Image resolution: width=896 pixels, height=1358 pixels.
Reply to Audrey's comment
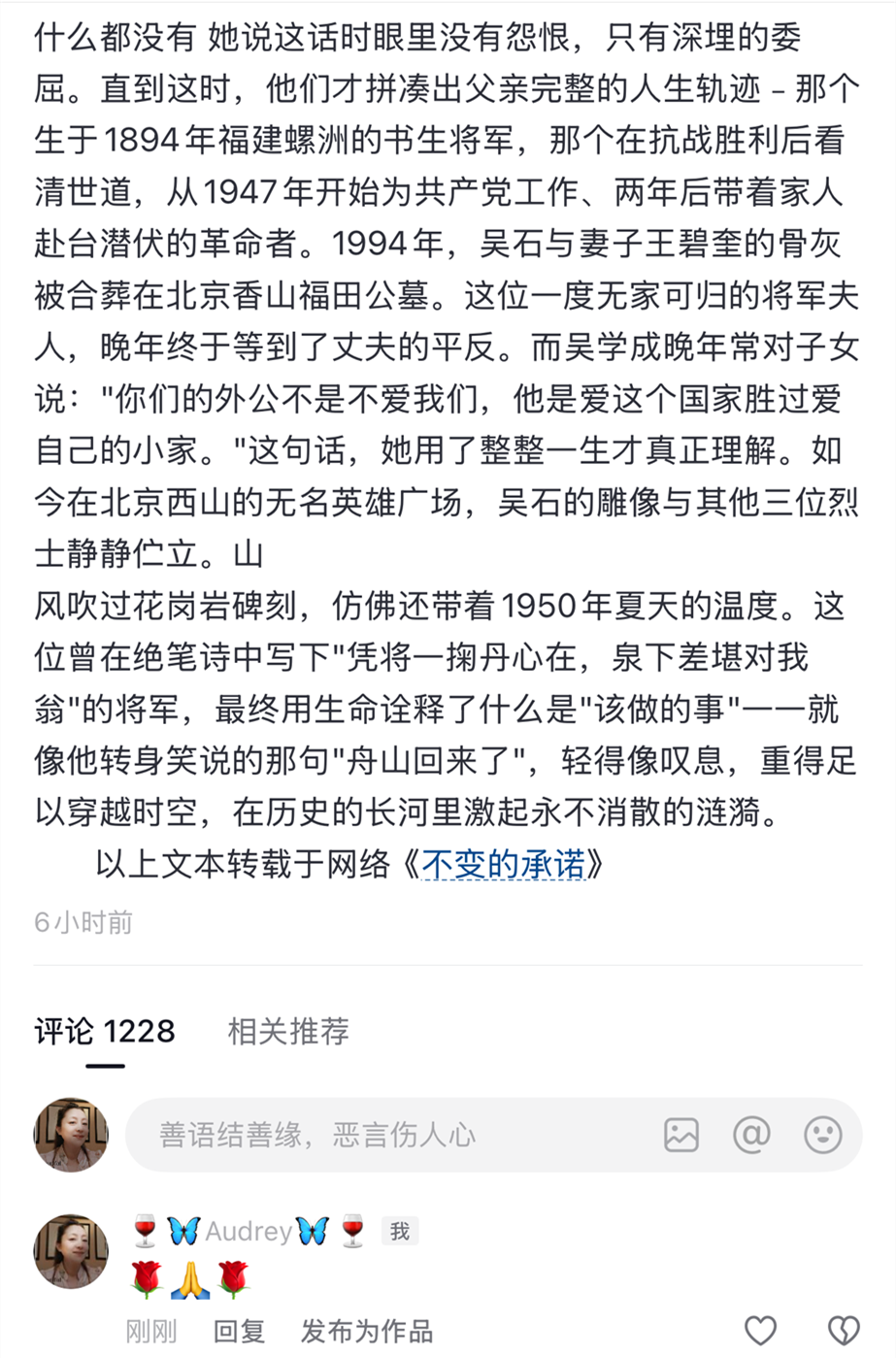point(239,1331)
